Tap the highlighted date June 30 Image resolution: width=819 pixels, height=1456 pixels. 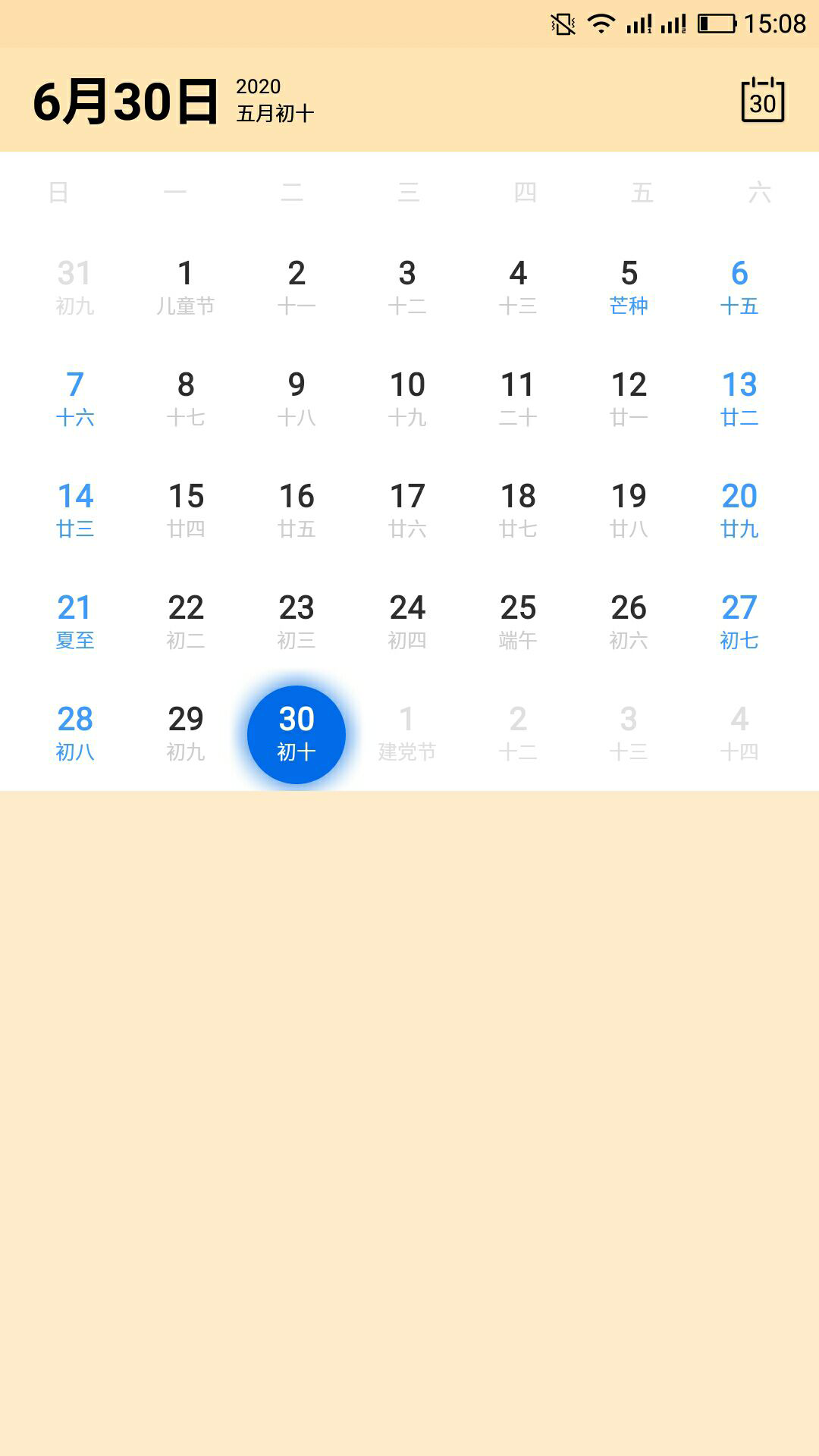[x=297, y=734]
